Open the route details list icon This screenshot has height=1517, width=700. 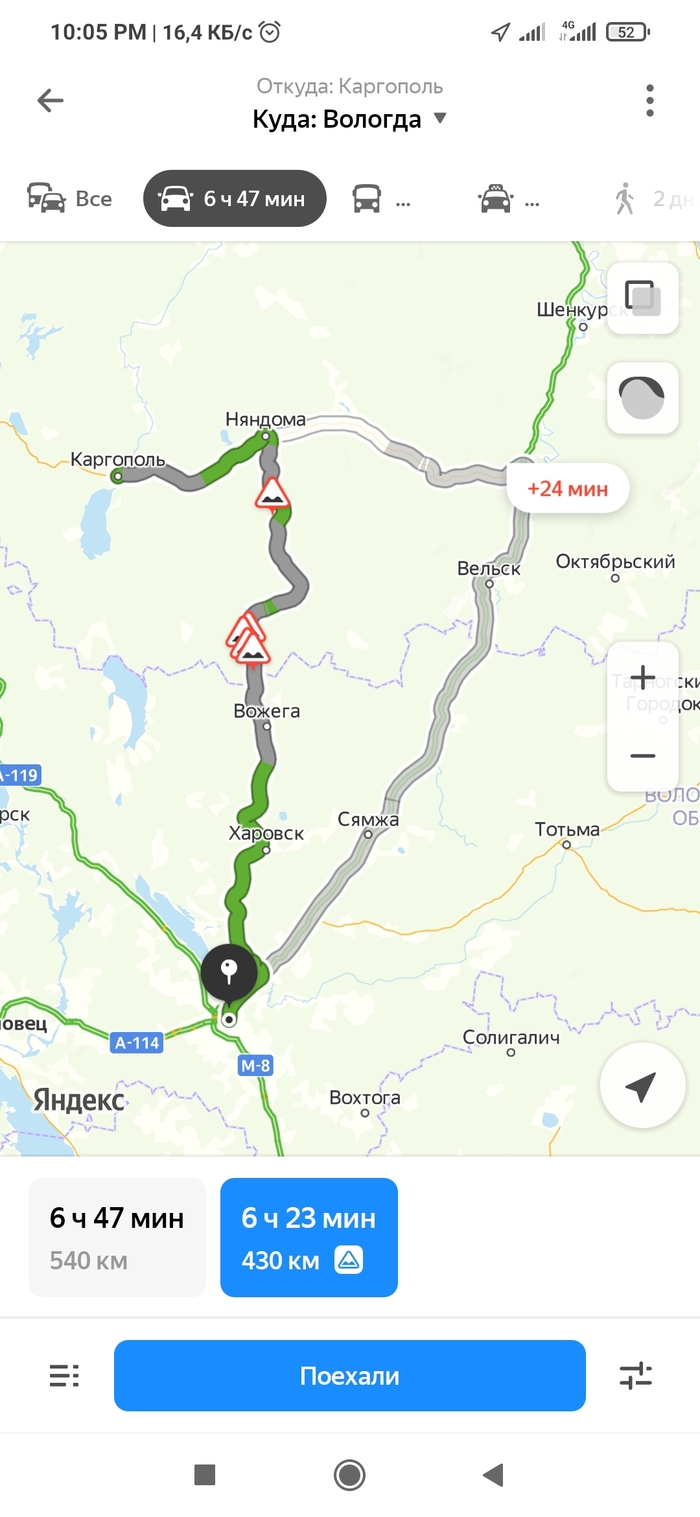tap(64, 1376)
